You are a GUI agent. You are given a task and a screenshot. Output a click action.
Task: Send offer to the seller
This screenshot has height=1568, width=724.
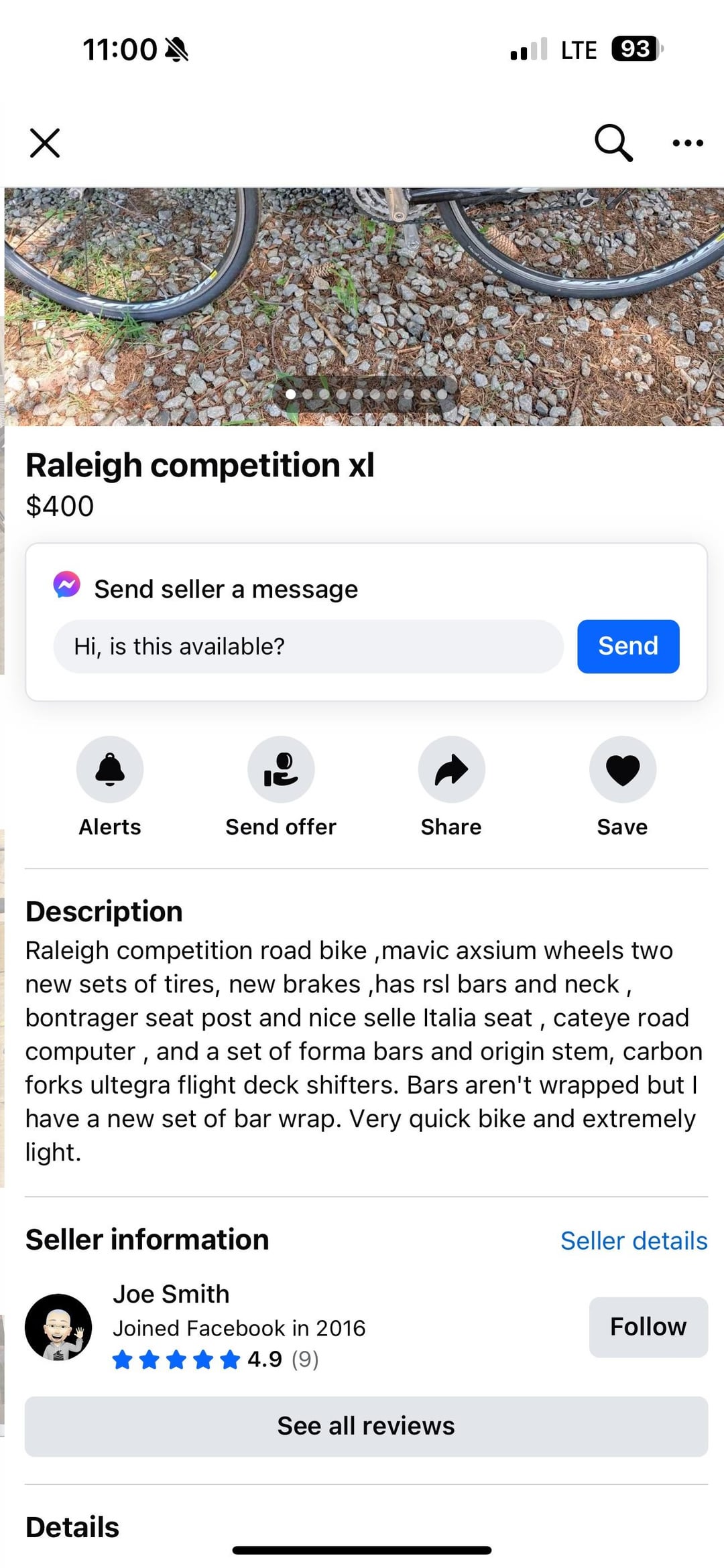click(281, 769)
